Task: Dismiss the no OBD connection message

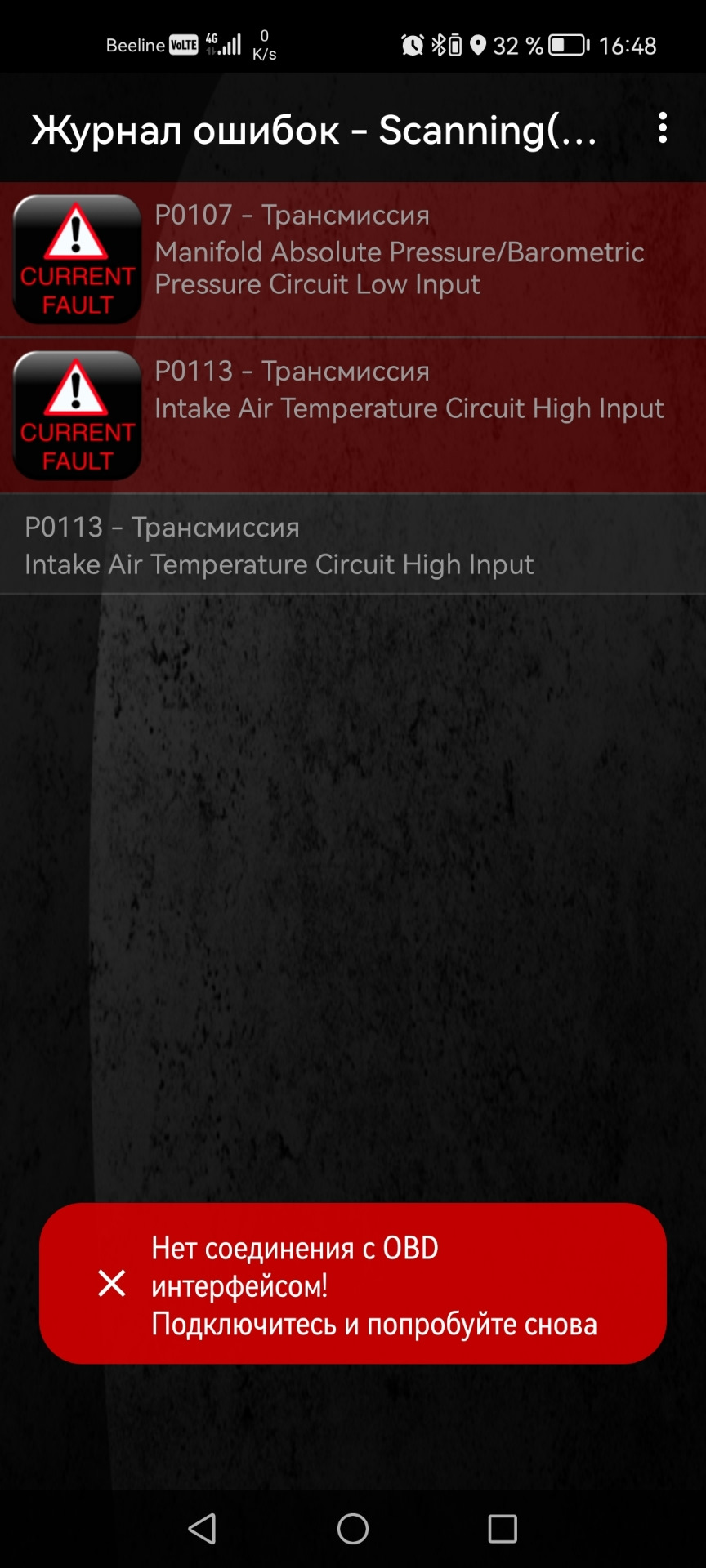Action: pyautogui.click(x=112, y=1283)
